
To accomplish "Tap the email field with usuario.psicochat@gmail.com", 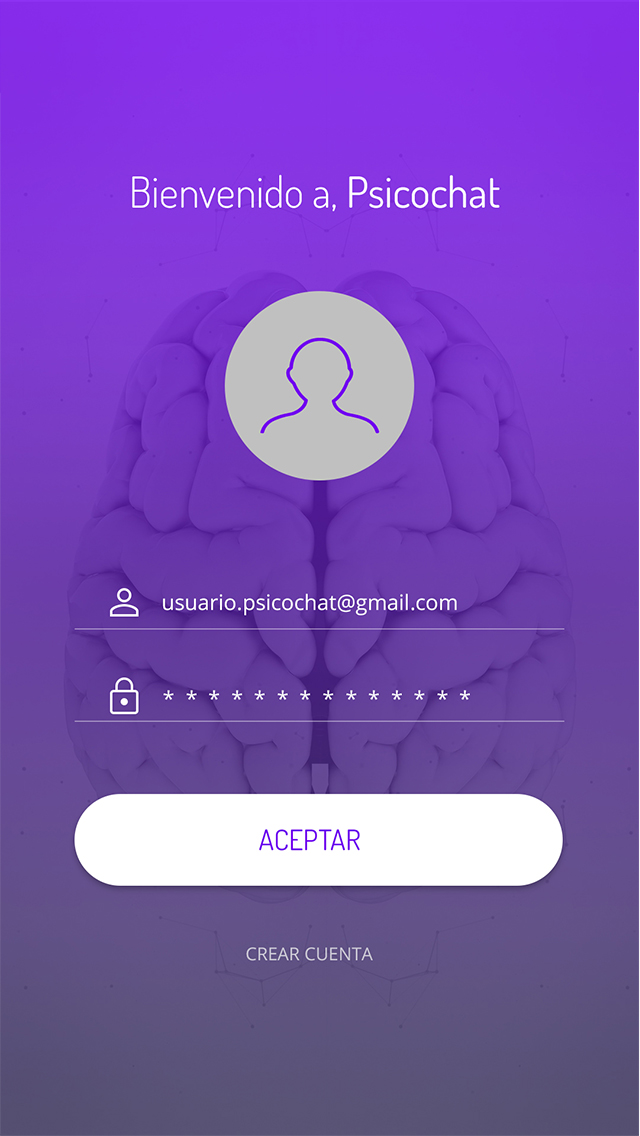I will (310, 603).
